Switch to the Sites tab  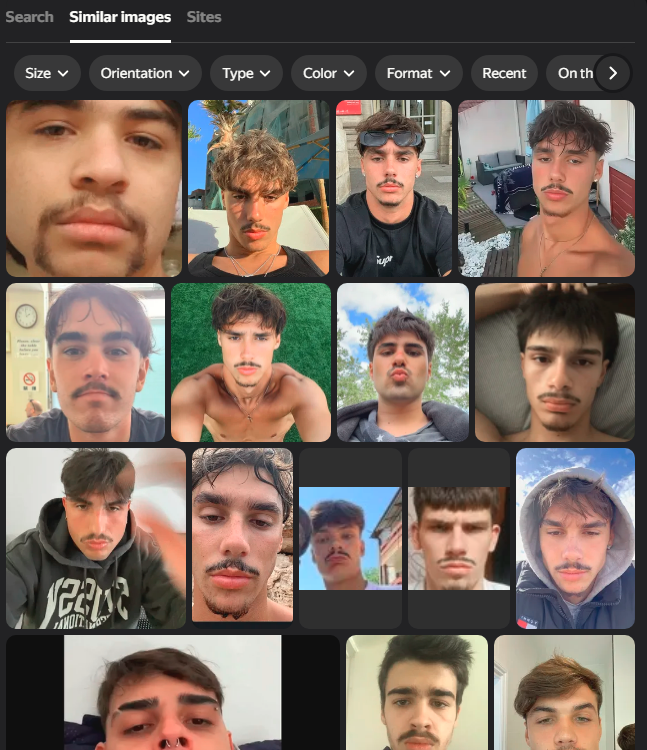pyautogui.click(x=204, y=17)
